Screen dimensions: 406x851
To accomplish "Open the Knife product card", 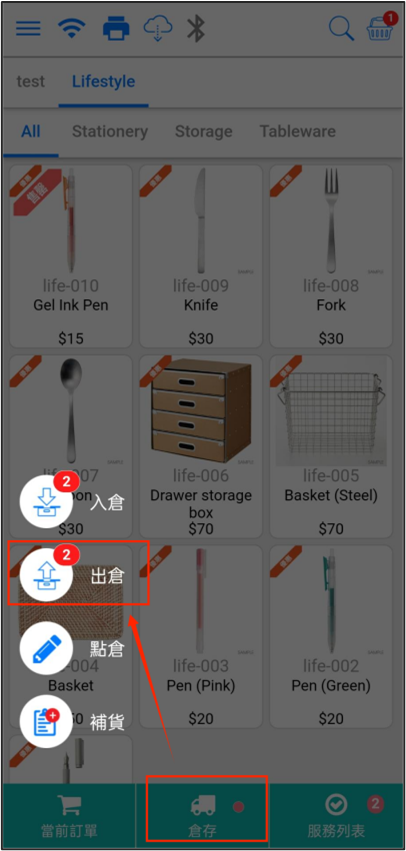I will [201, 256].
